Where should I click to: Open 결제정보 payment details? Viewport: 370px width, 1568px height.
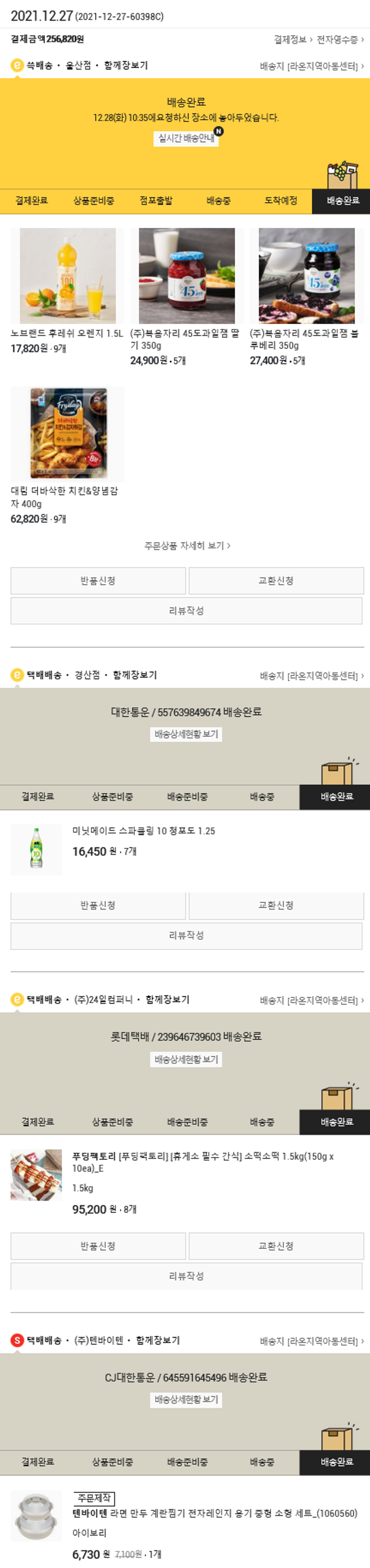tap(293, 39)
